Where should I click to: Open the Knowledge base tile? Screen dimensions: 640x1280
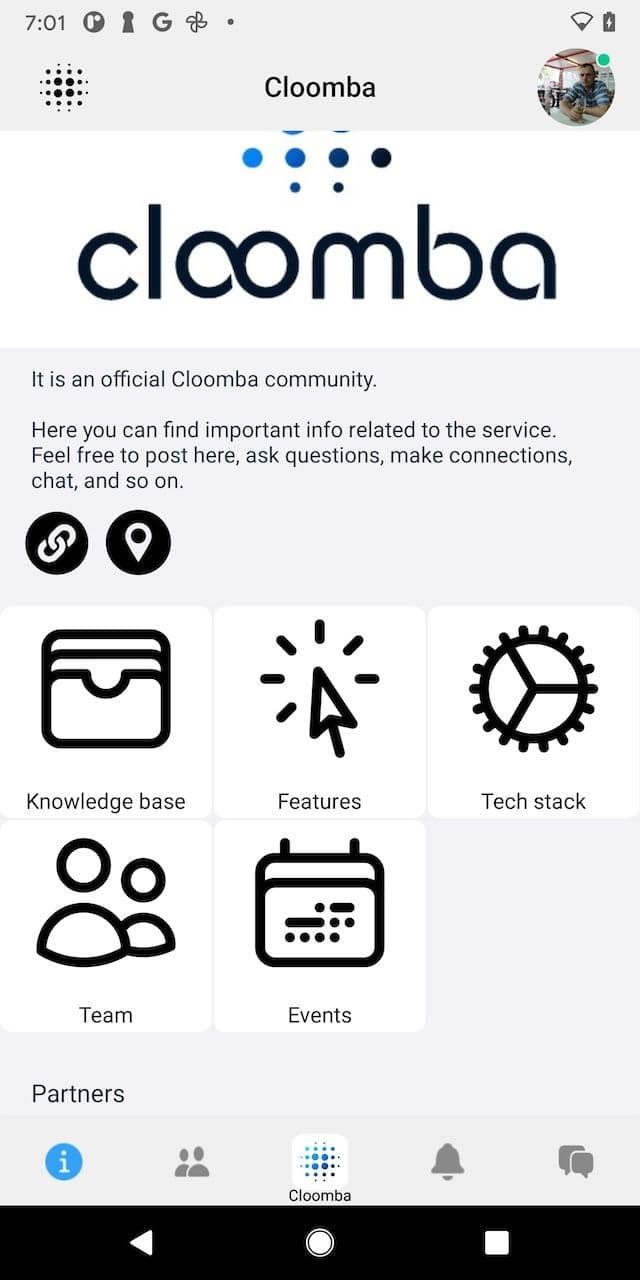tap(106, 712)
